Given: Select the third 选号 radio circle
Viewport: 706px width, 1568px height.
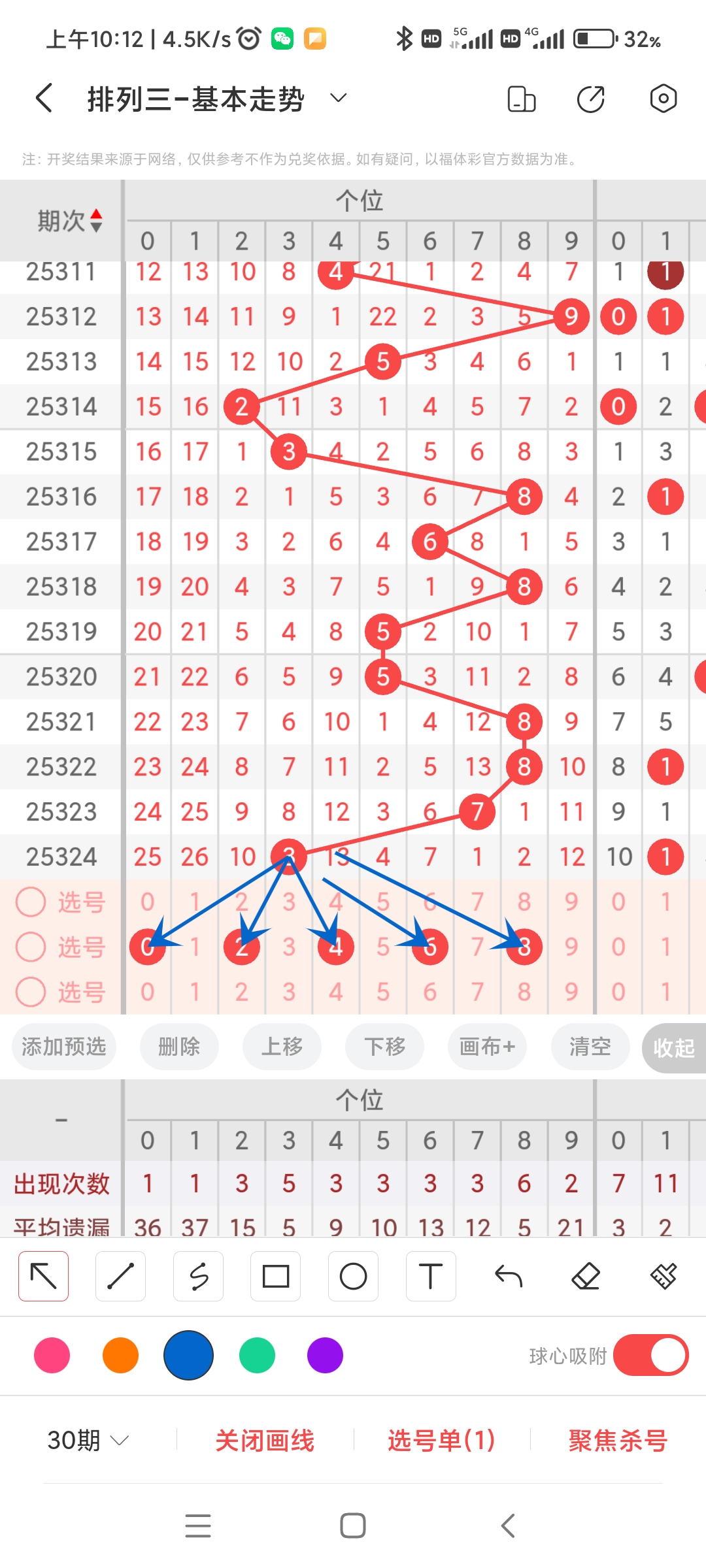Looking at the screenshot, I should 31,992.
